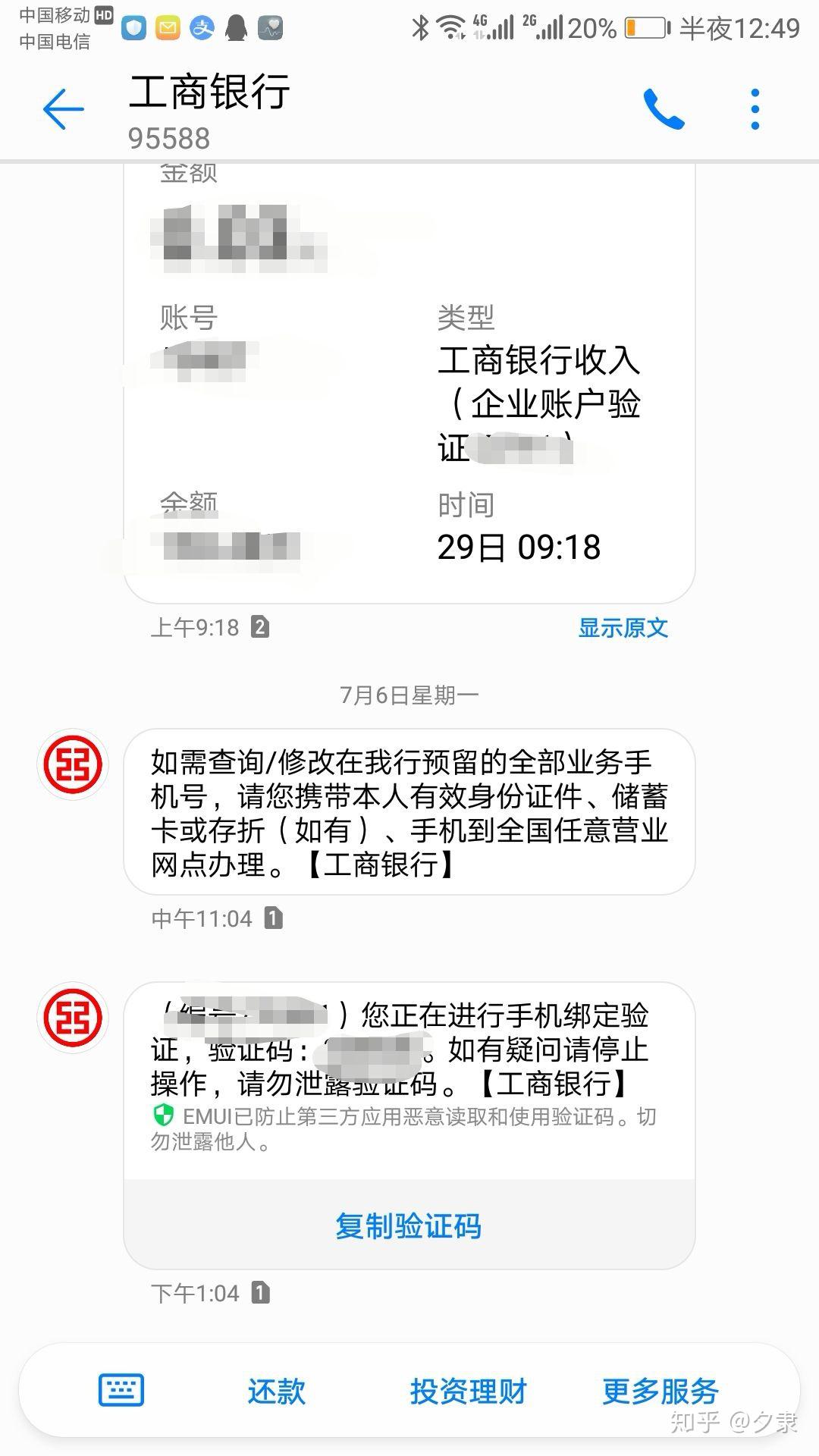
Task: Tap the message card with 29日 09:18 timestamp
Action: pyautogui.click(x=409, y=379)
